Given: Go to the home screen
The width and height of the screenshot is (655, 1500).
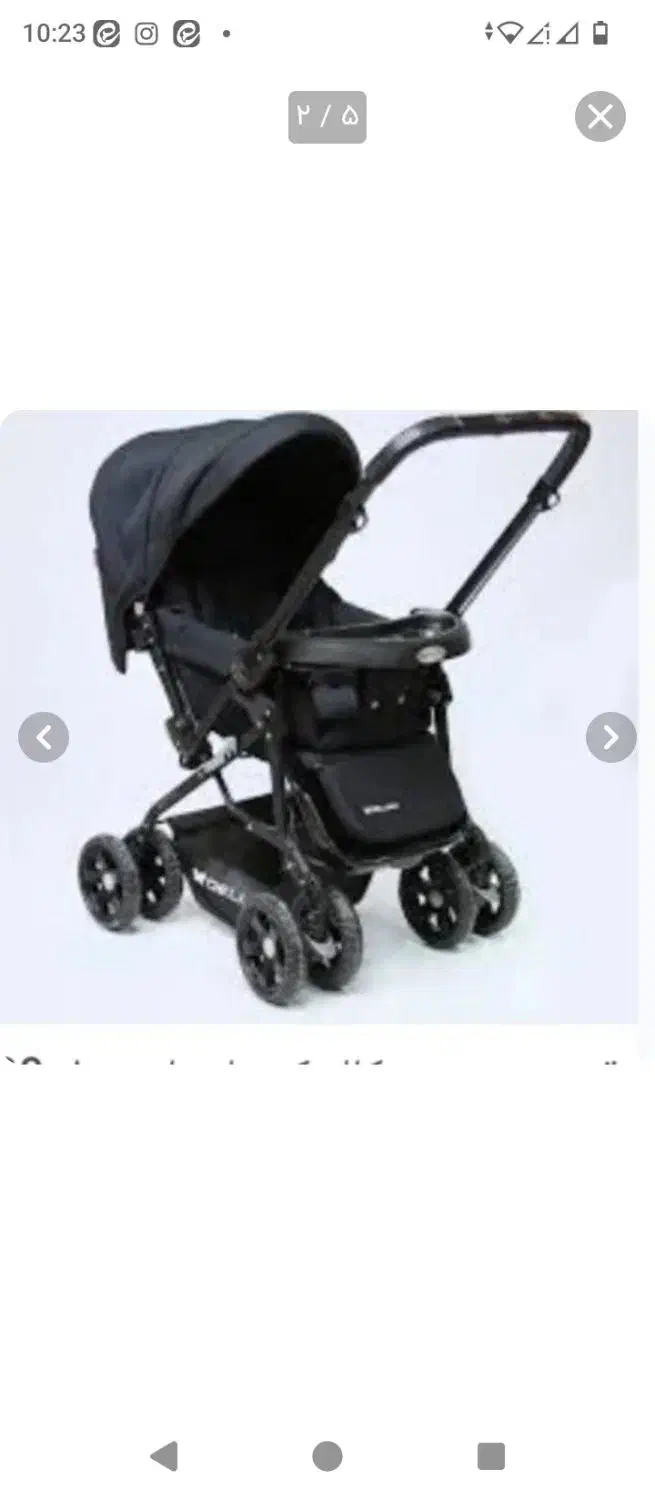Looking at the screenshot, I should point(327,1456).
